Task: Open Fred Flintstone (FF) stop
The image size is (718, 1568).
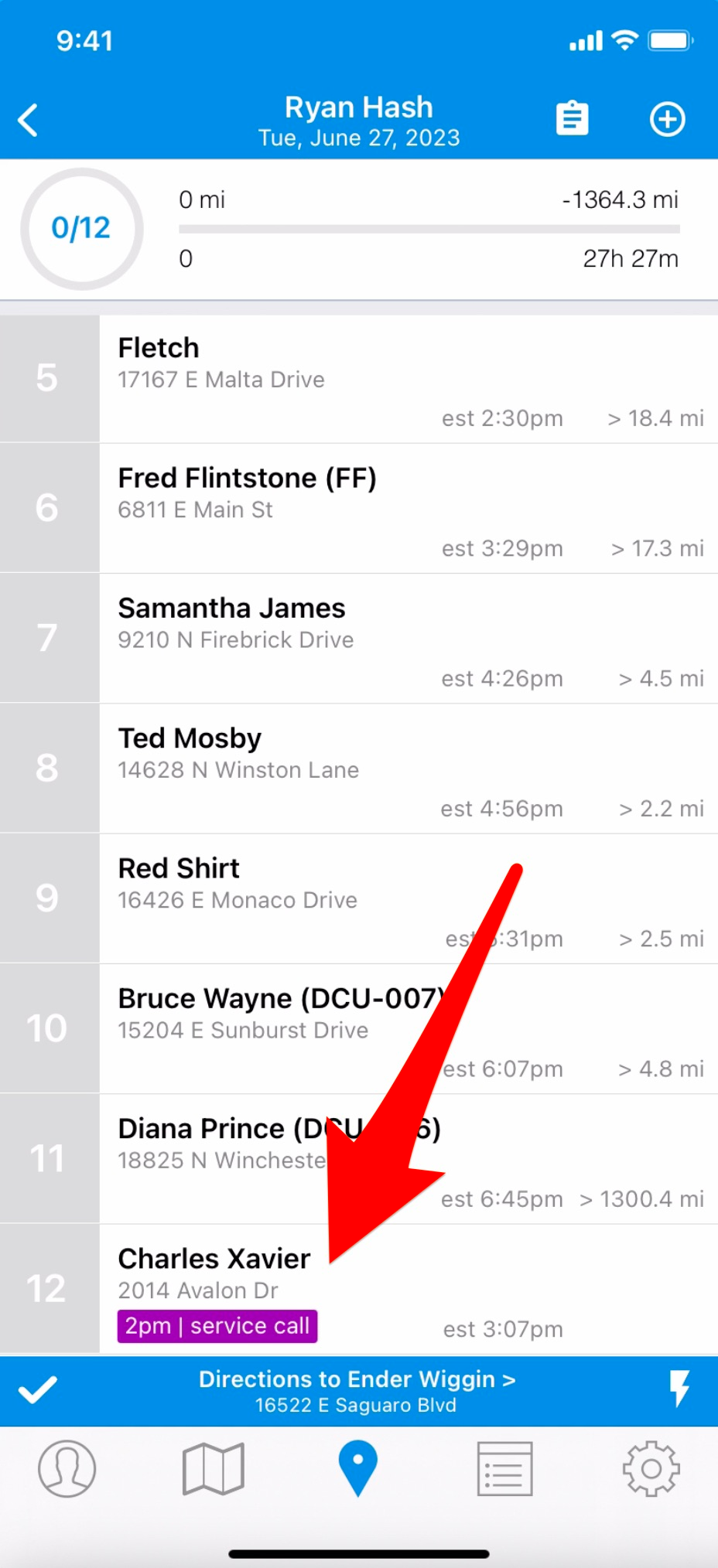Action: tap(359, 508)
